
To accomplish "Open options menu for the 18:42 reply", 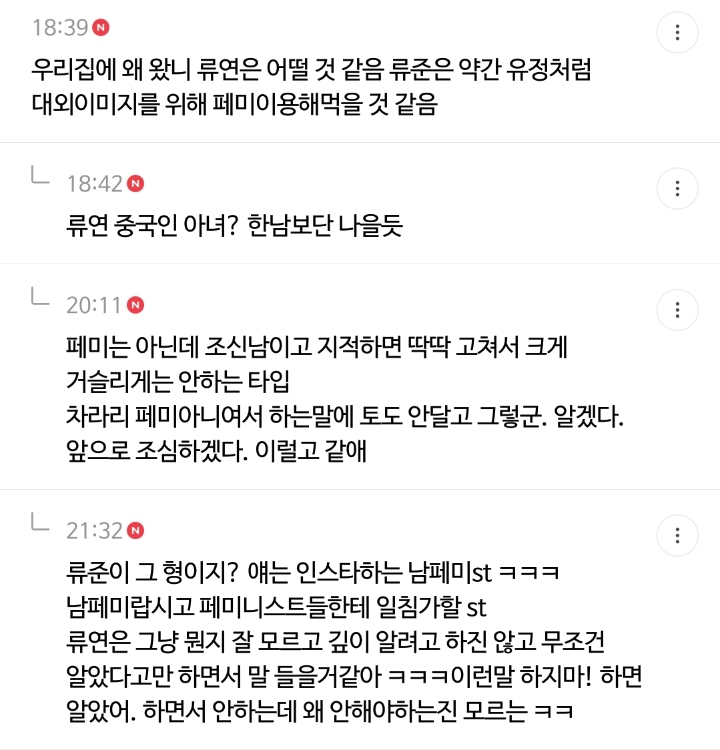I will point(677,188).
